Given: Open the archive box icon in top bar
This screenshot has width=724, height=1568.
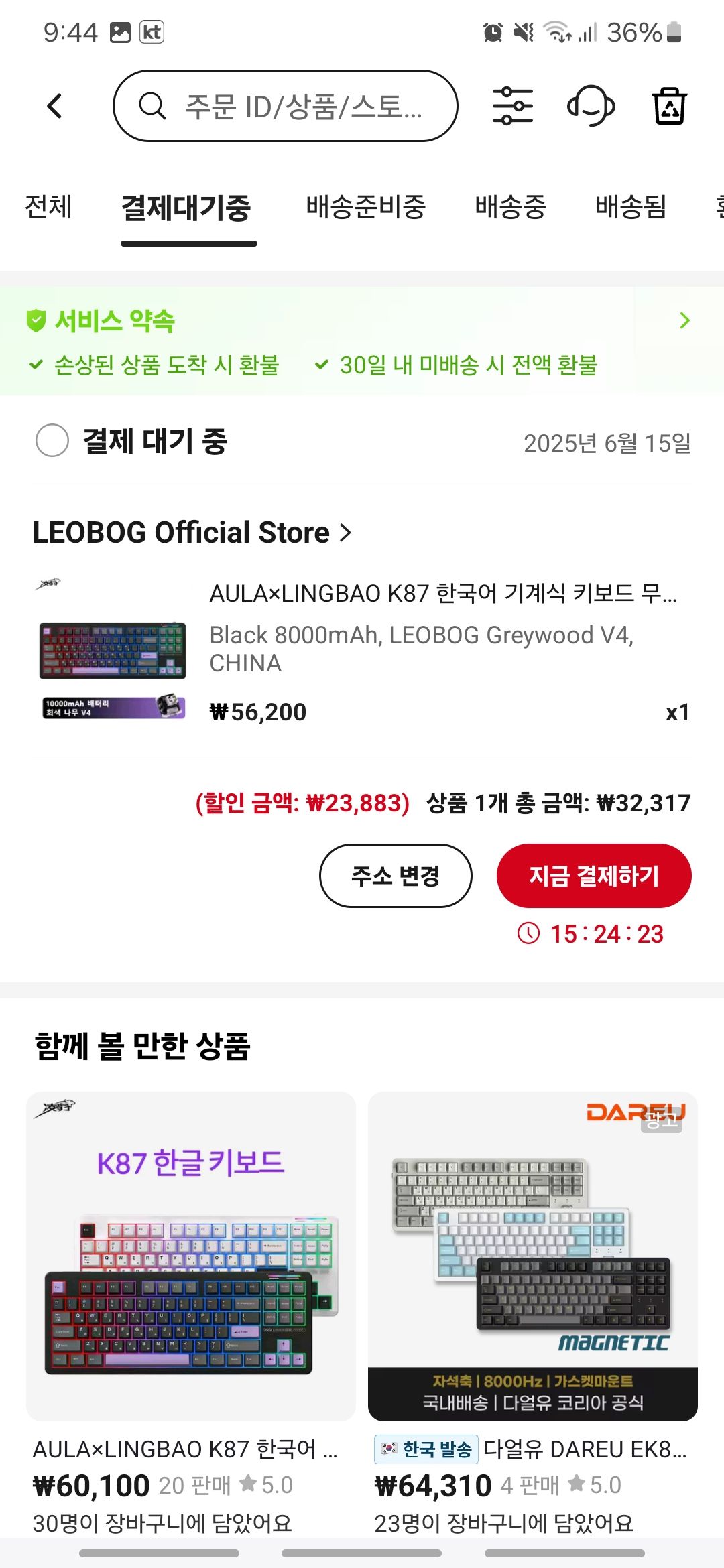Looking at the screenshot, I should 668,106.
